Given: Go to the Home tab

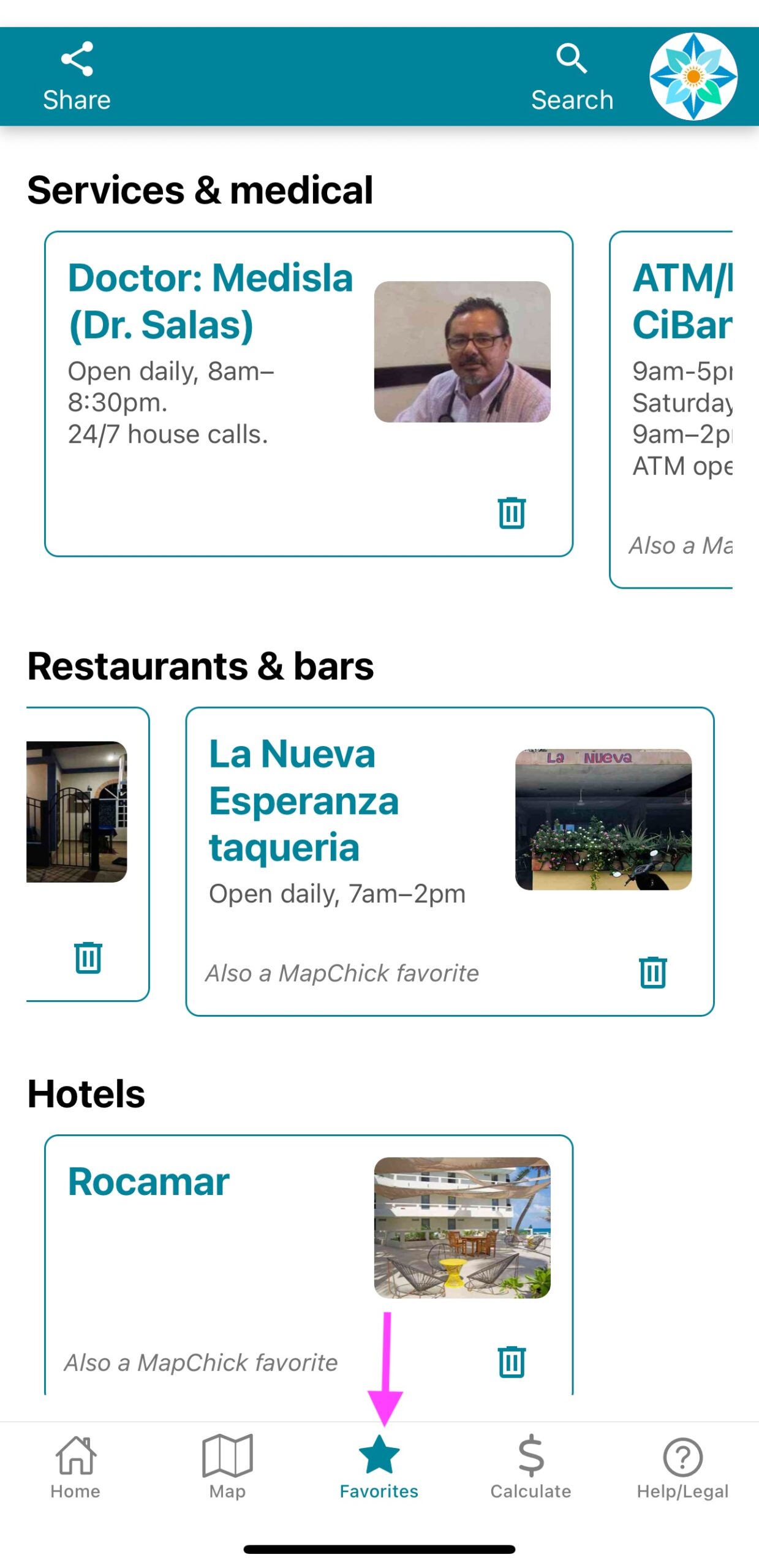Looking at the screenshot, I should pyautogui.click(x=75, y=1466).
